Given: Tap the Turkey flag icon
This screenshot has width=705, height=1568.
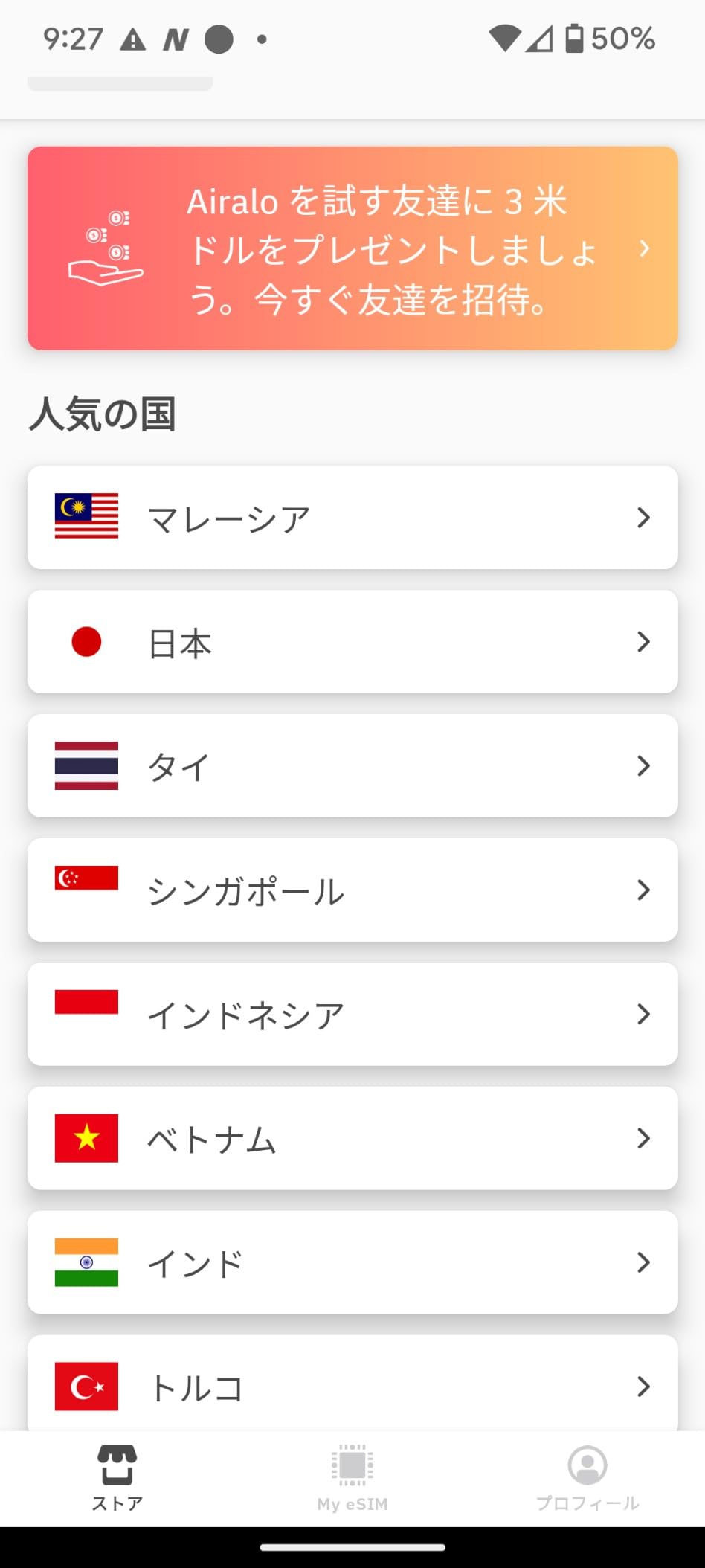Looking at the screenshot, I should click(x=86, y=1385).
